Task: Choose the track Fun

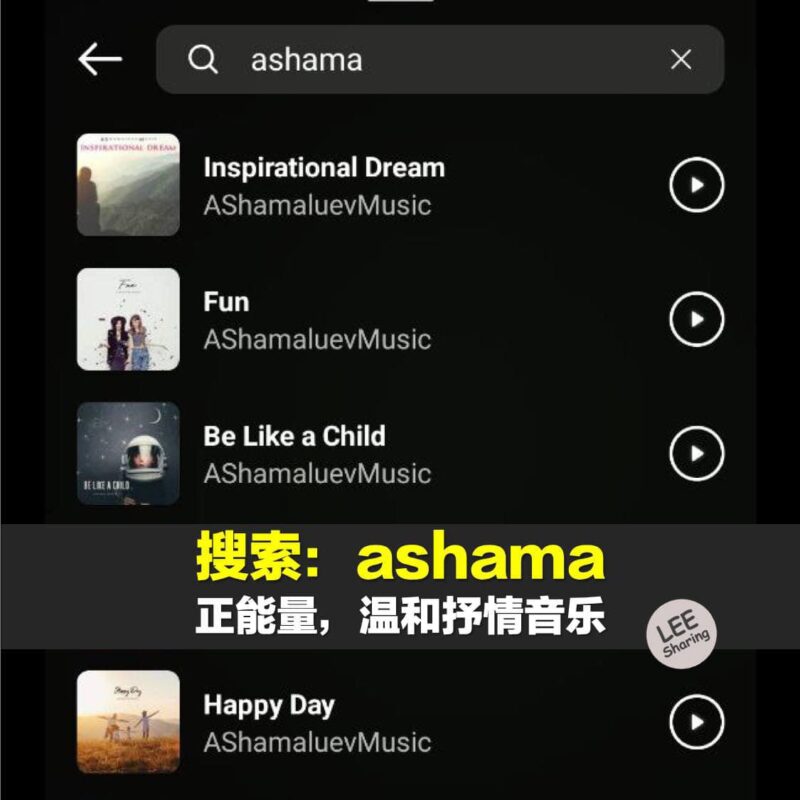Action: coord(316,320)
